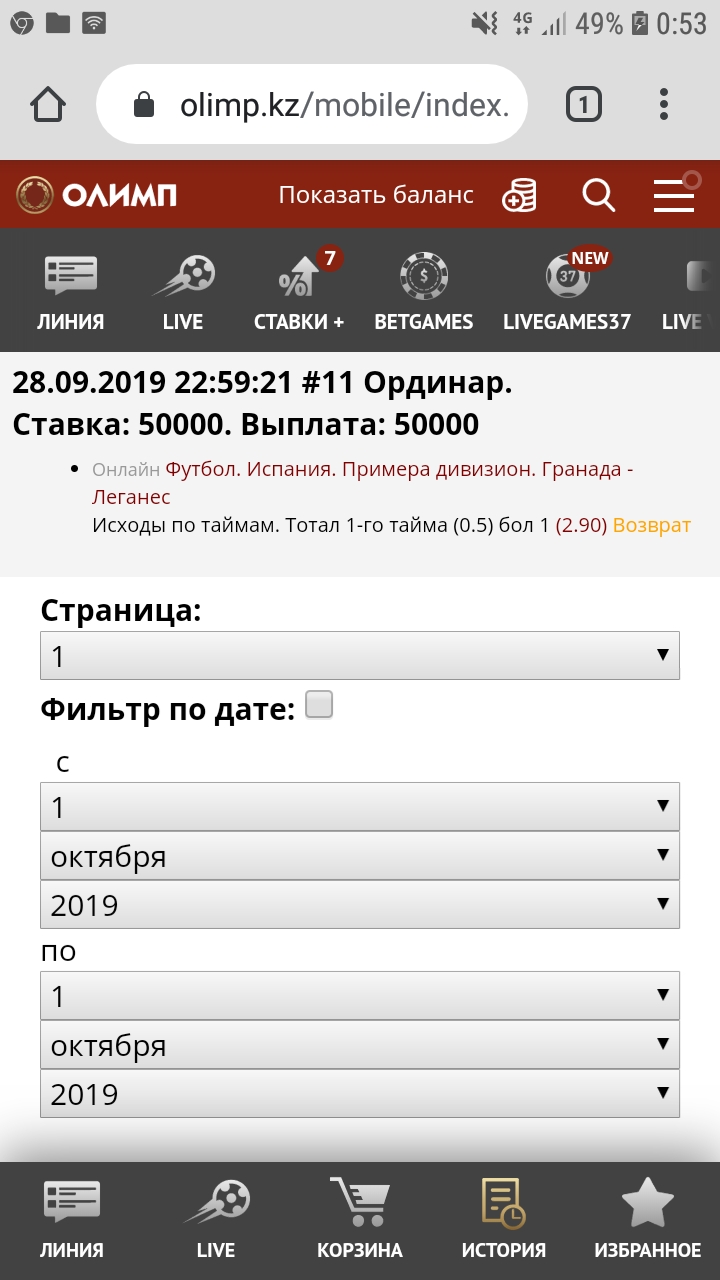Go to Live in the bottom bar

pos(216,1219)
